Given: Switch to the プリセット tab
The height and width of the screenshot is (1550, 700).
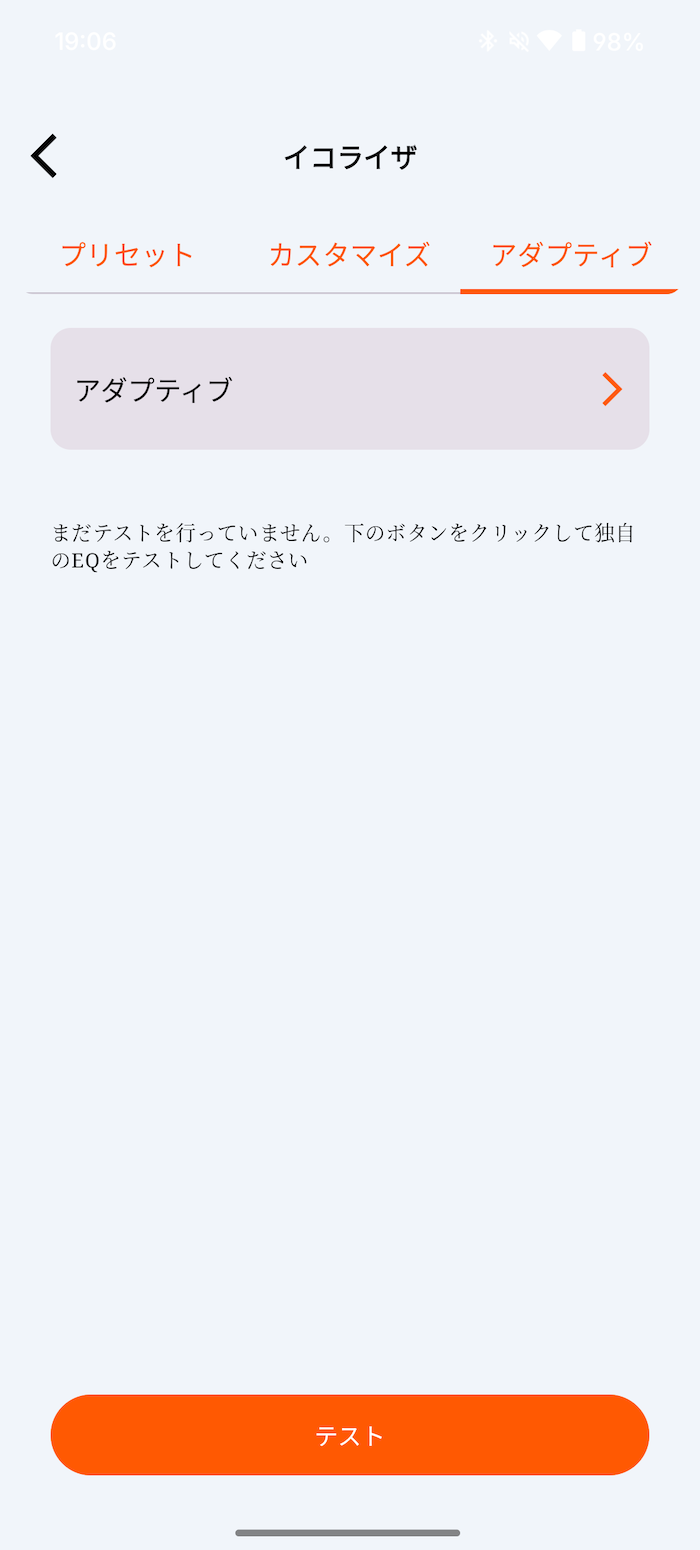Looking at the screenshot, I should coord(127,255).
